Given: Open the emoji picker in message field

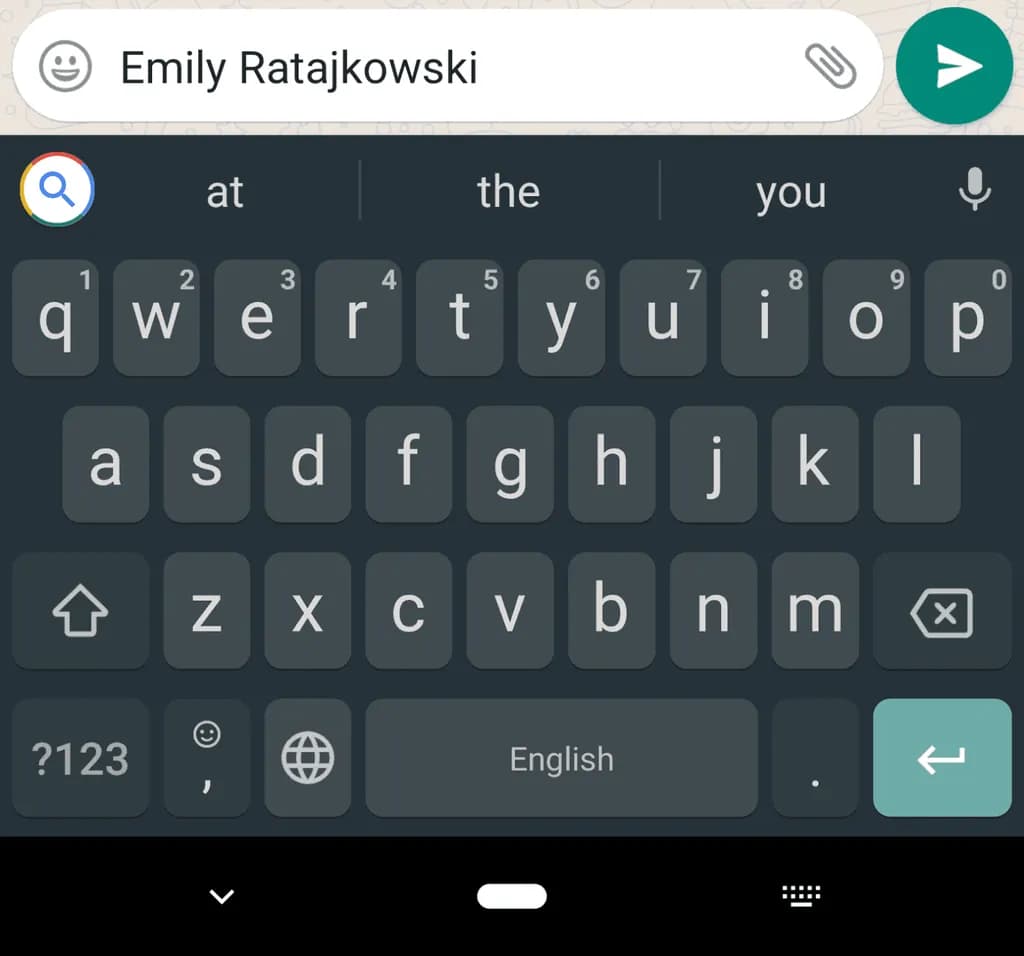Looking at the screenshot, I should (65, 67).
